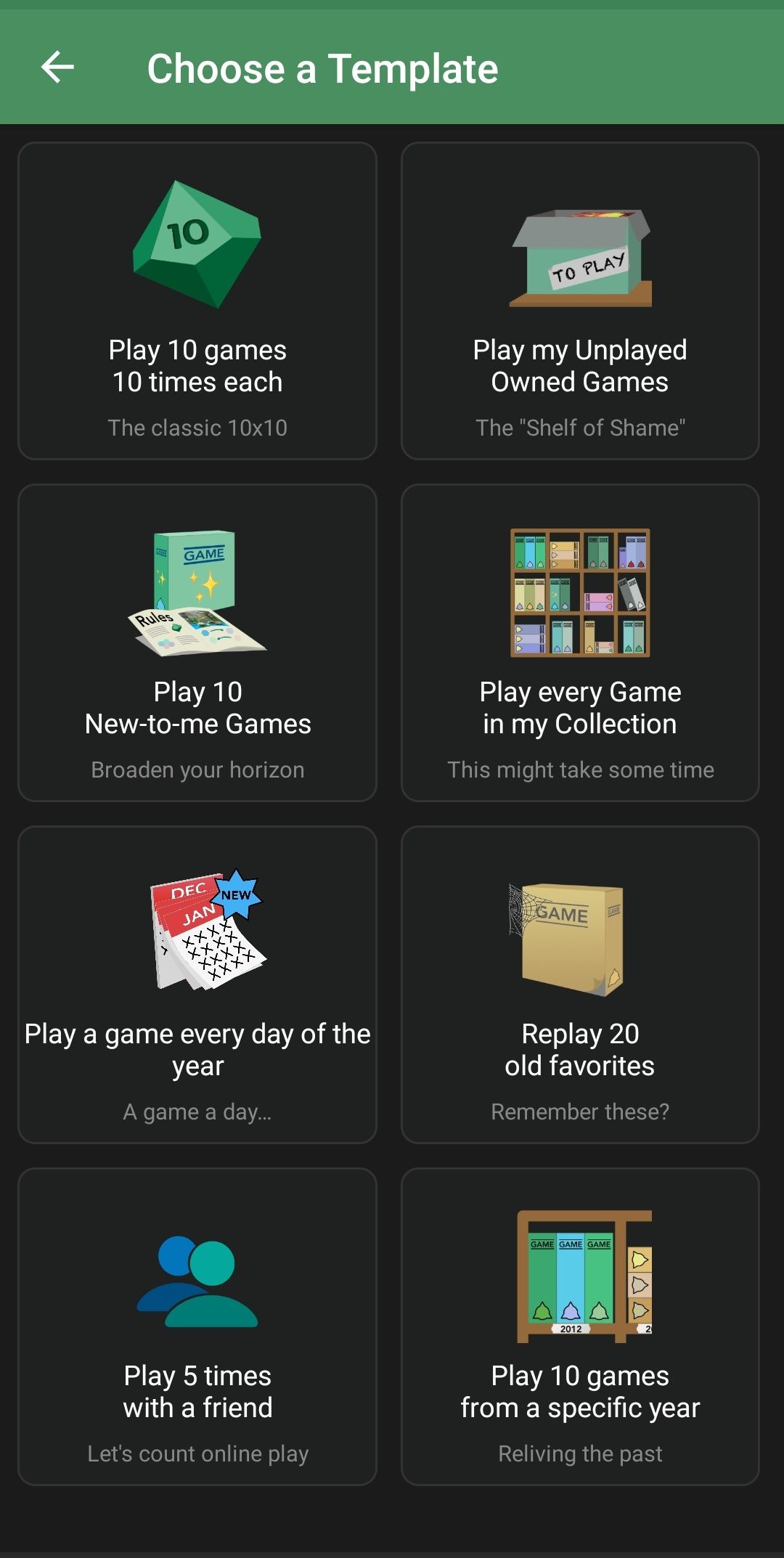Screen dimensions: 784x1558
Task: Choose the 'Replay 20 old favorites' template
Action: pyautogui.click(x=580, y=984)
